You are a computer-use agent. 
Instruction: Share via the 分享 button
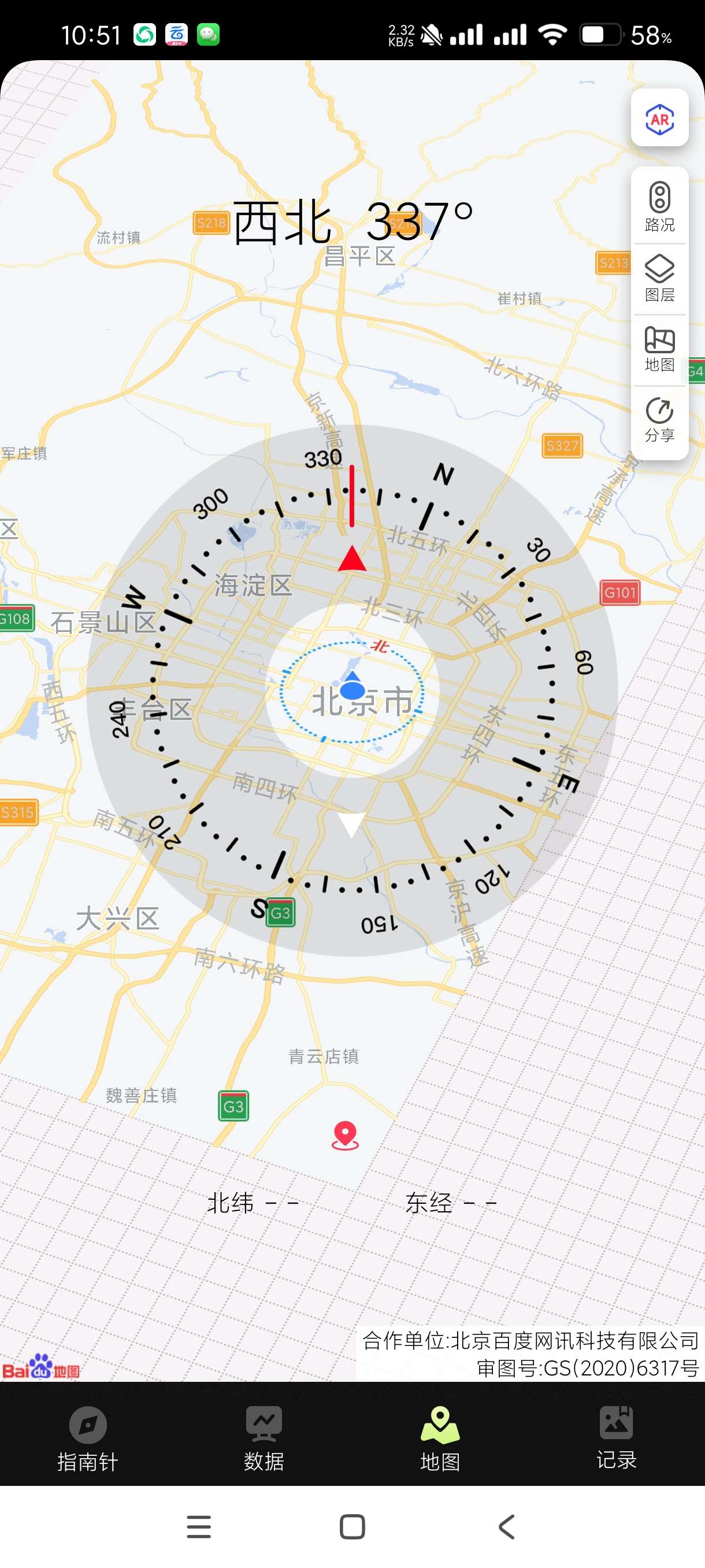pos(659,419)
